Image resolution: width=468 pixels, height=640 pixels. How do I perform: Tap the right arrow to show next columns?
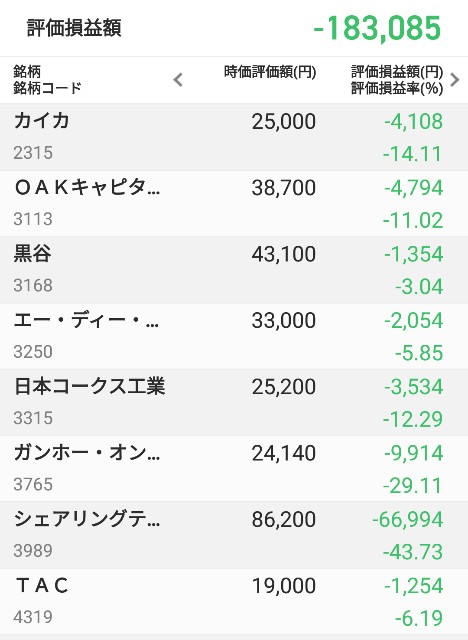pos(455,80)
